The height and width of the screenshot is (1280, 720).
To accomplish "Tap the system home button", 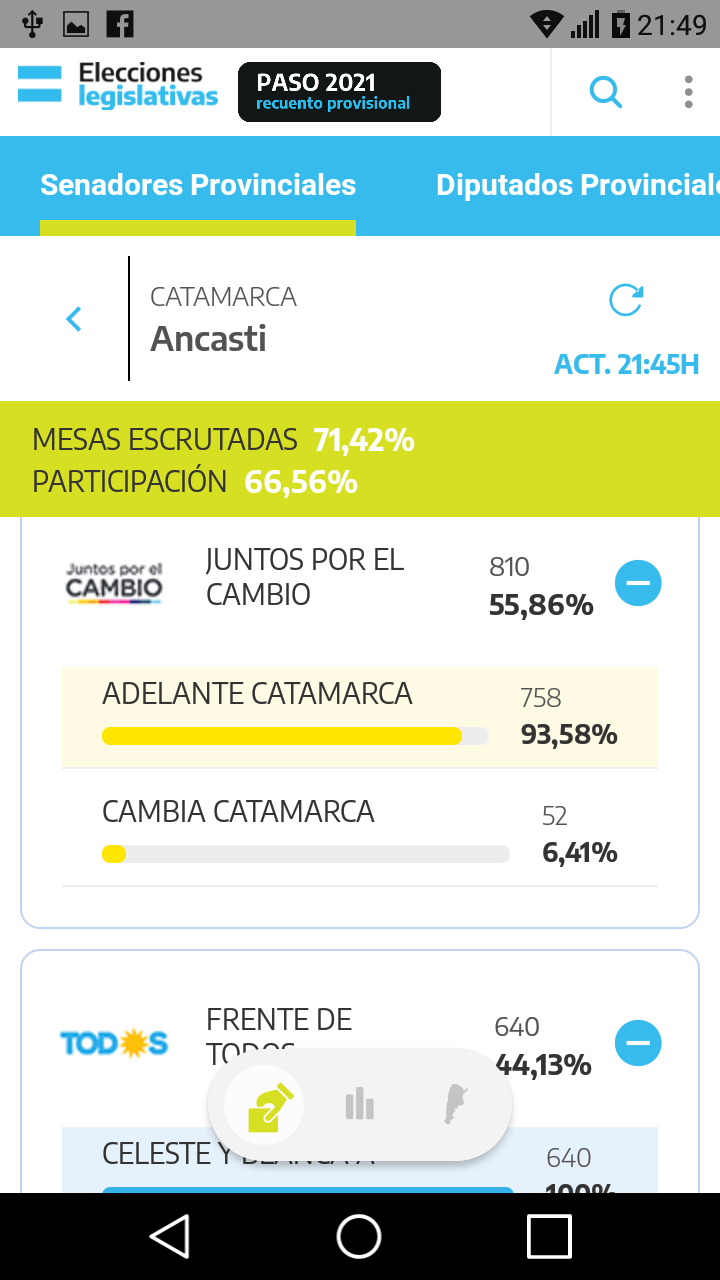I will [359, 1236].
